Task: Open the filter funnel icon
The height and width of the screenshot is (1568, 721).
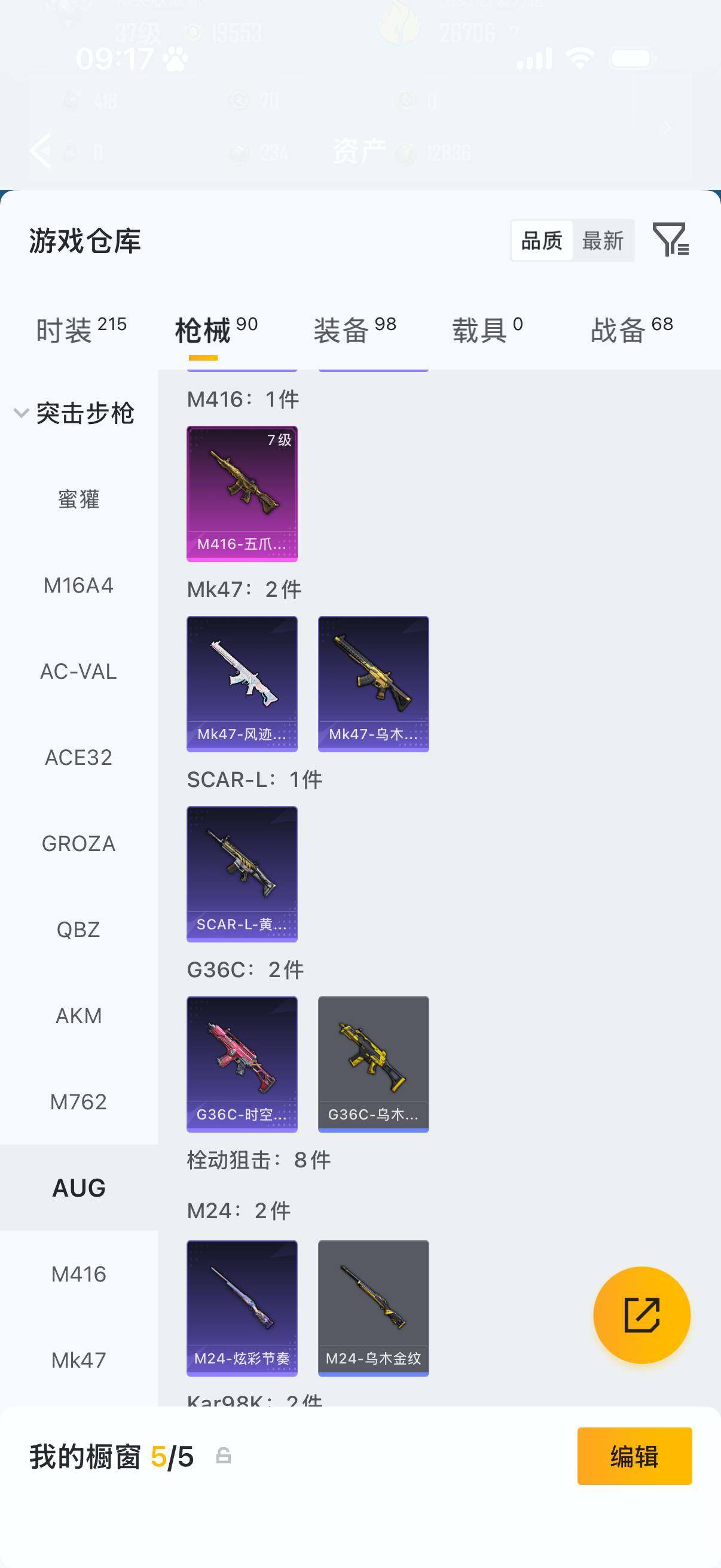Action: 670,239
